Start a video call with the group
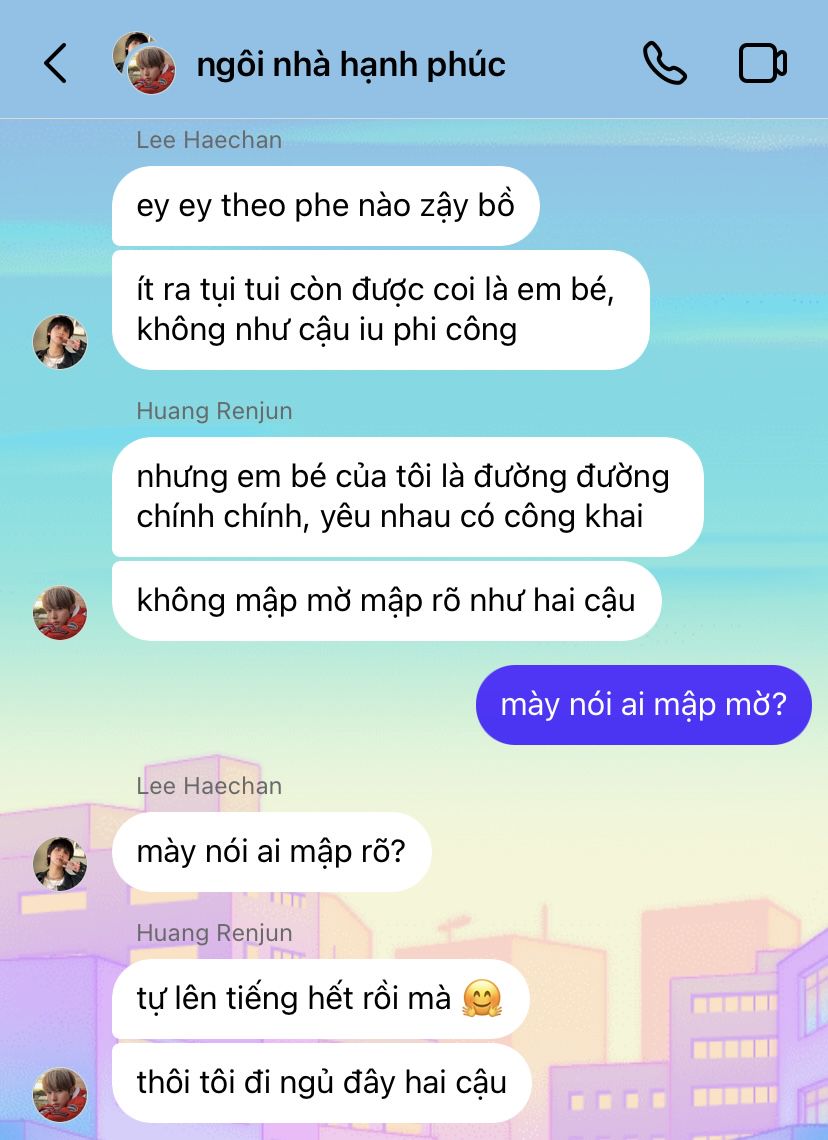The width and height of the screenshot is (828, 1140). [x=763, y=64]
